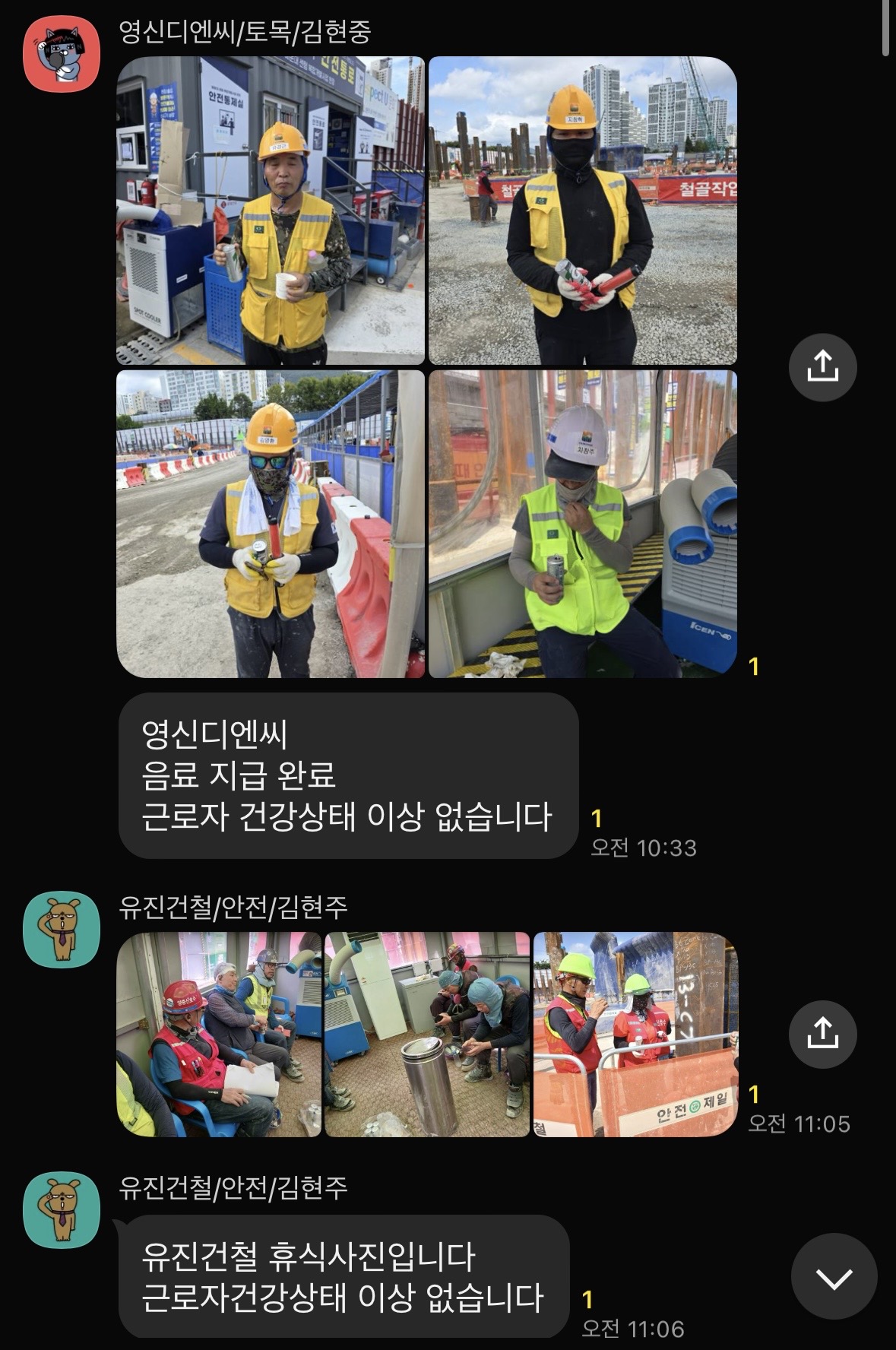Open 김현주's profile picture above the photos
The height and width of the screenshot is (1350, 896).
click(x=62, y=929)
